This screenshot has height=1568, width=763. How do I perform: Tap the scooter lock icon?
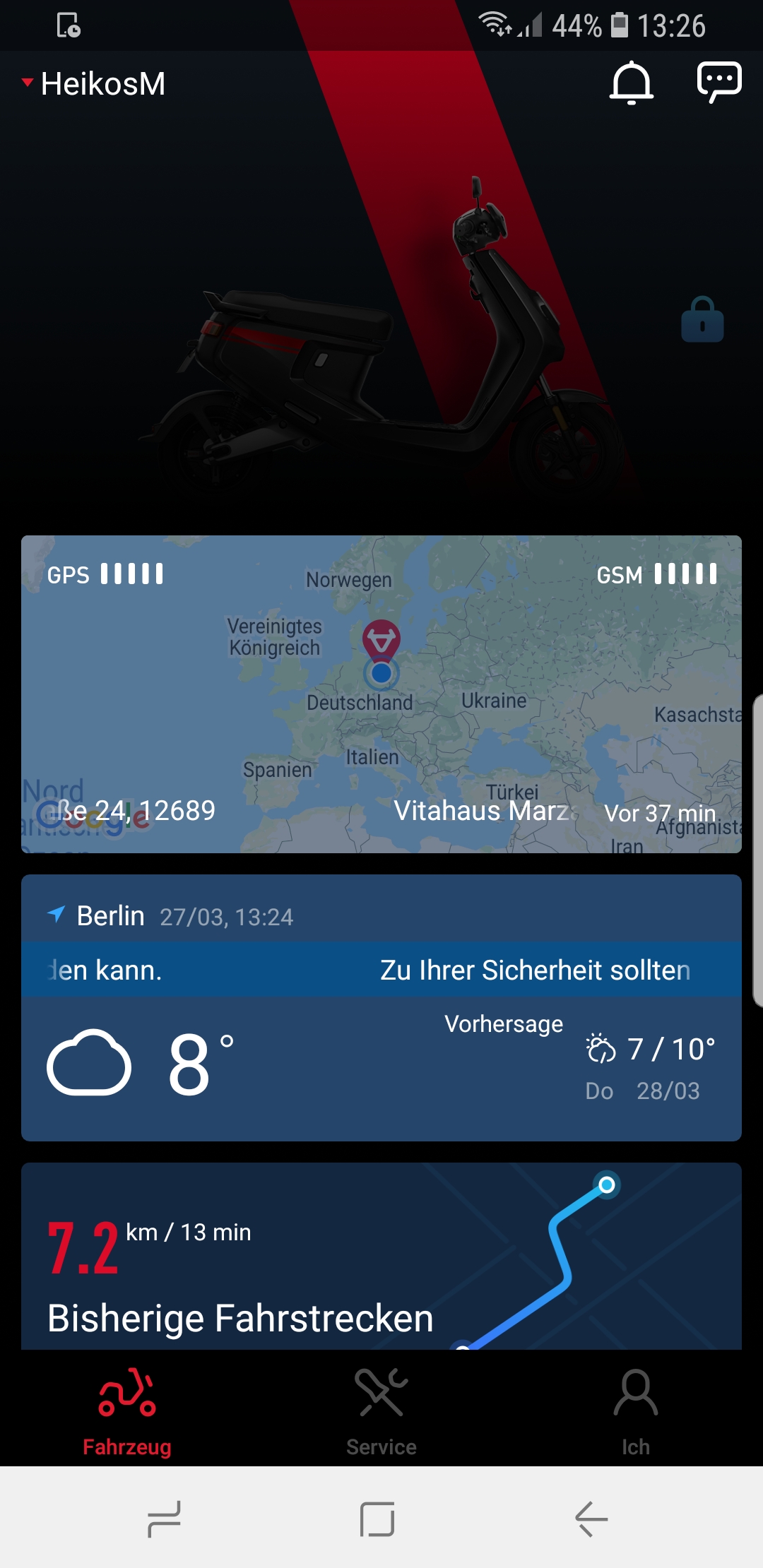tap(702, 320)
